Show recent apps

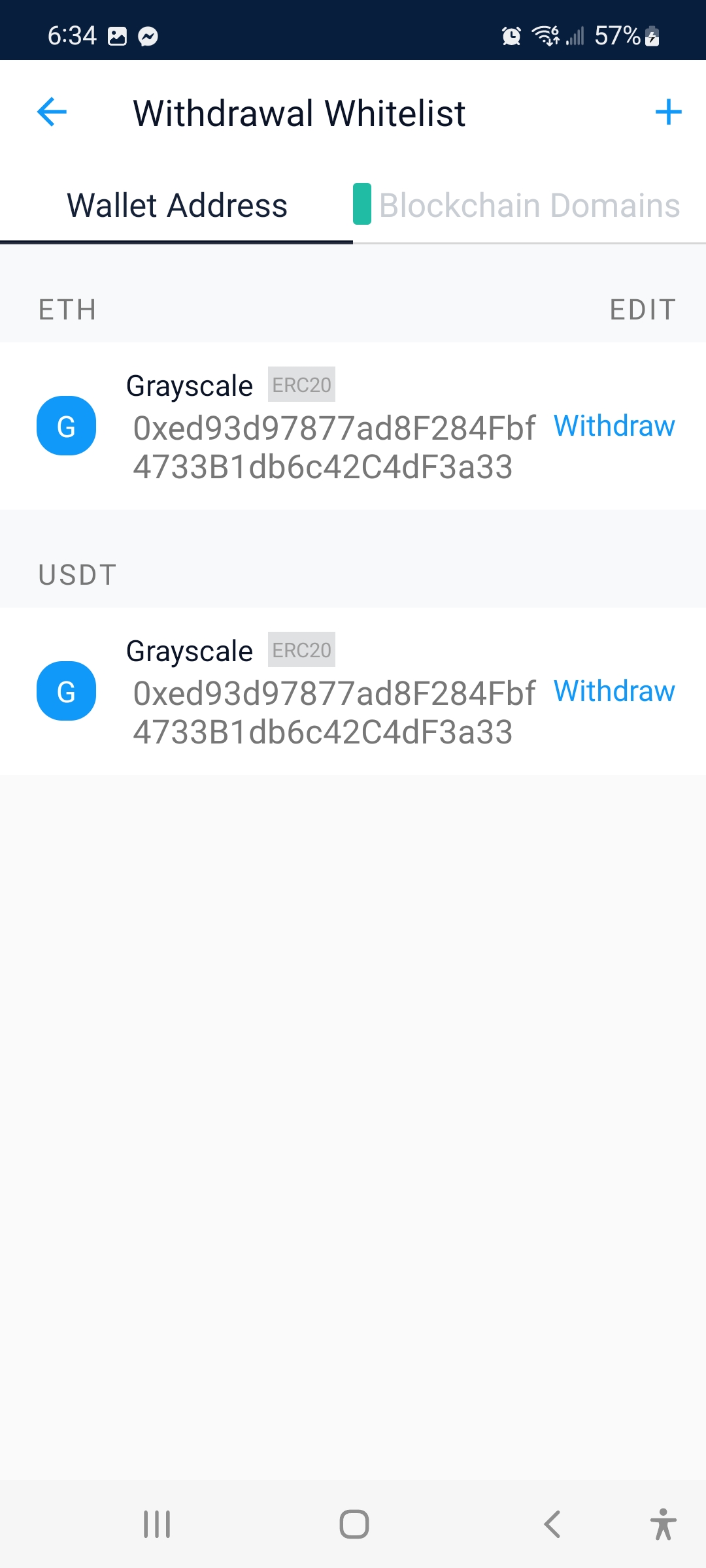pyautogui.click(x=157, y=1524)
